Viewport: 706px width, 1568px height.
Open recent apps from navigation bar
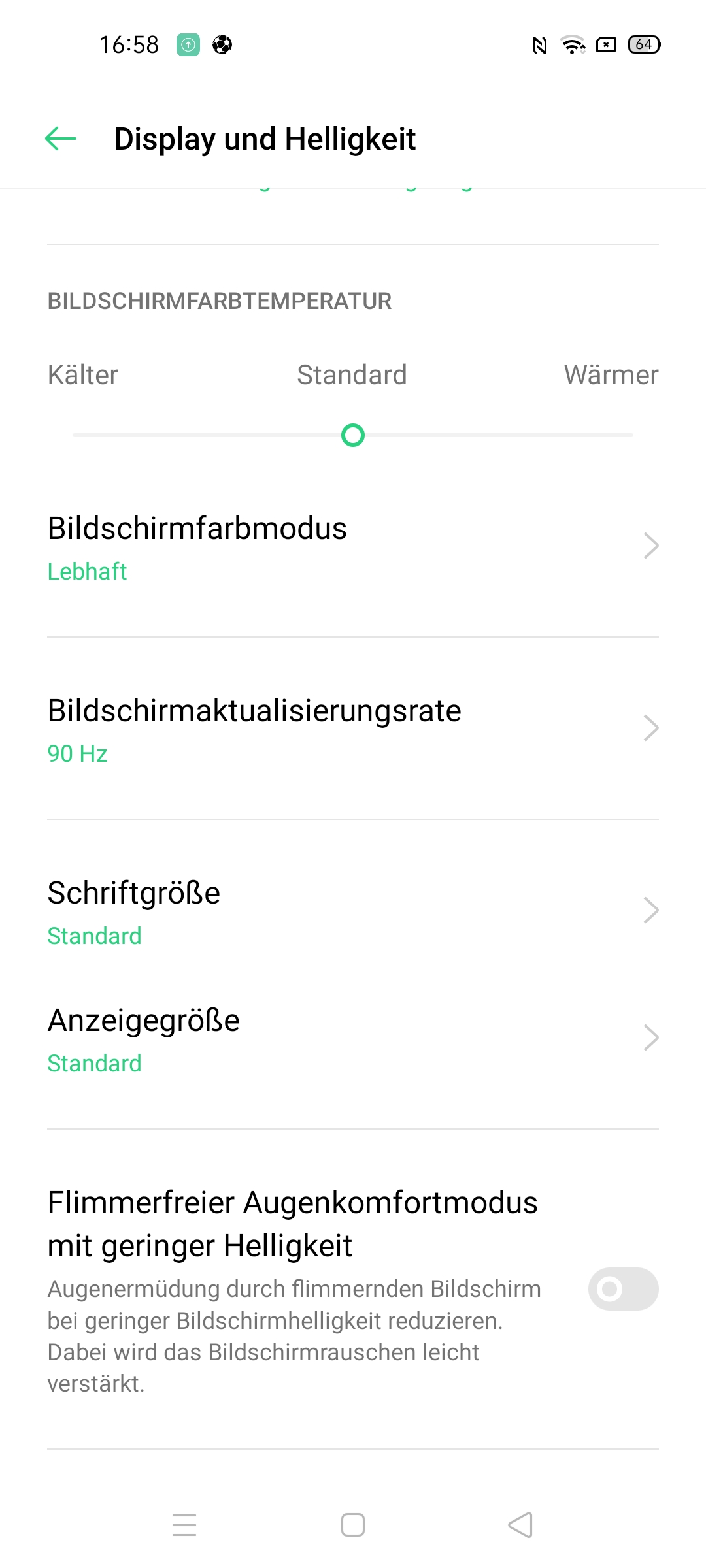184,1525
